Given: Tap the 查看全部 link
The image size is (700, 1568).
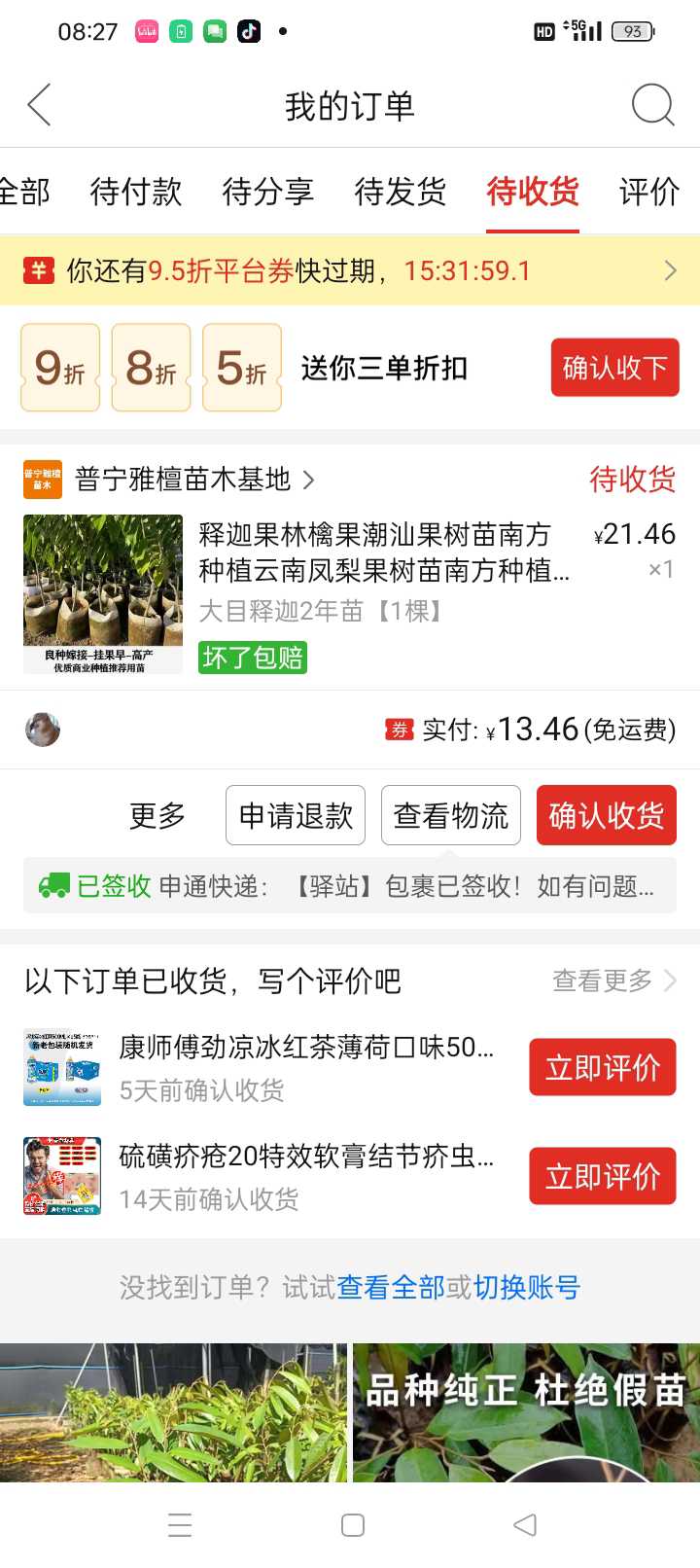Looking at the screenshot, I should [391, 1288].
